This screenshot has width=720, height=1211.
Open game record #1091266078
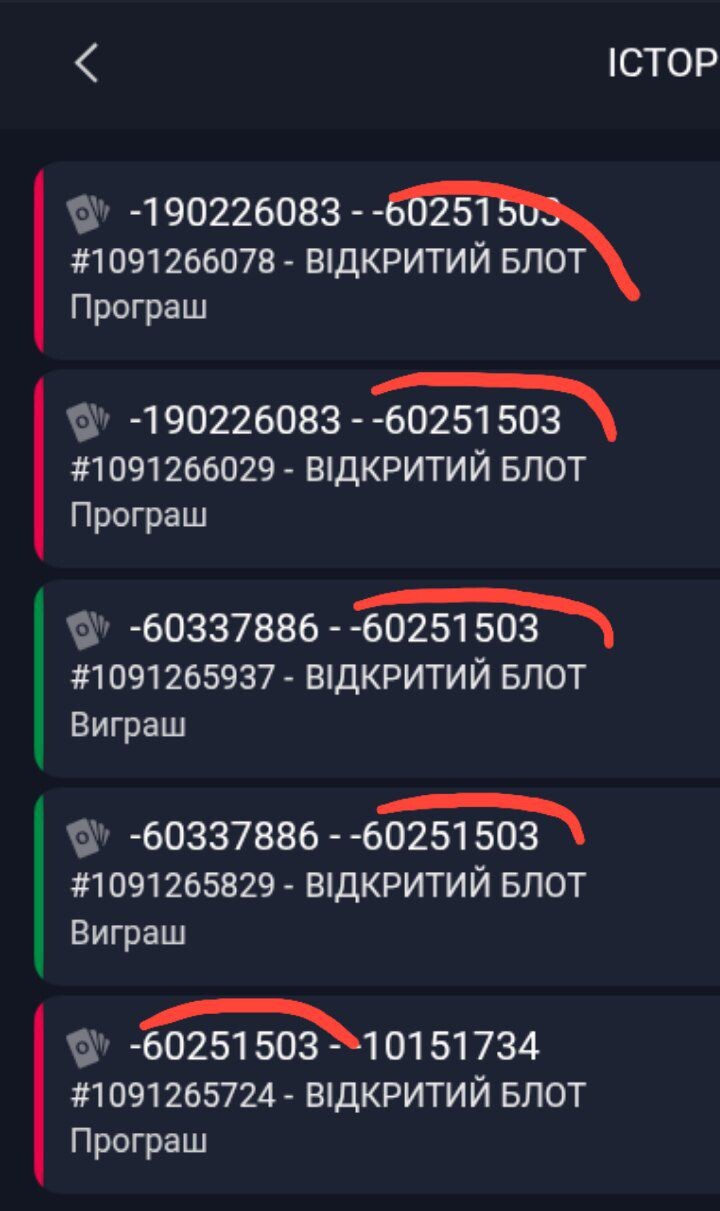click(x=377, y=260)
